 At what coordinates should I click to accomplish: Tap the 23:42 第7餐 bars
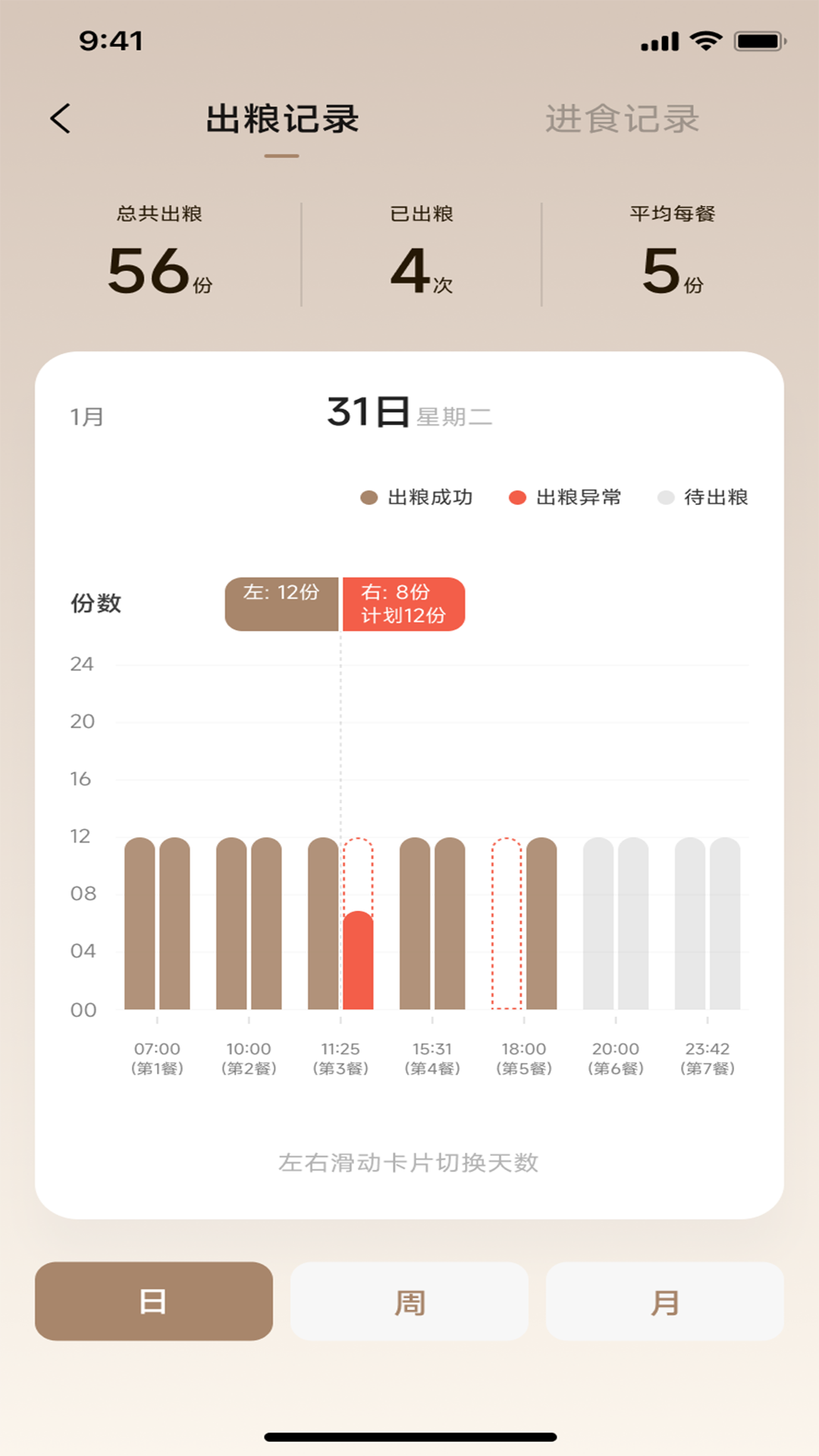point(708,924)
